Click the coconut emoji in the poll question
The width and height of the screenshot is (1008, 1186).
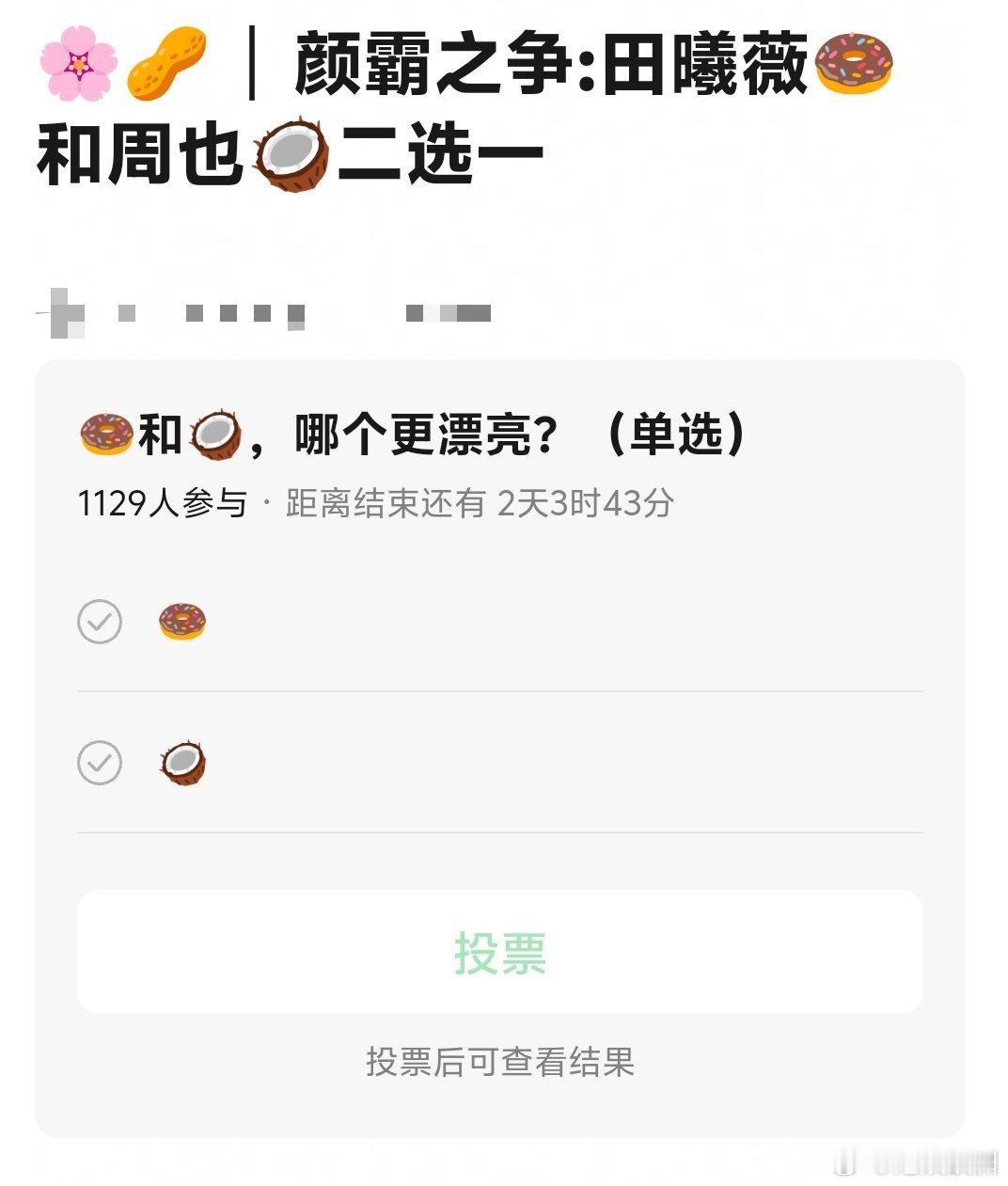(216, 433)
